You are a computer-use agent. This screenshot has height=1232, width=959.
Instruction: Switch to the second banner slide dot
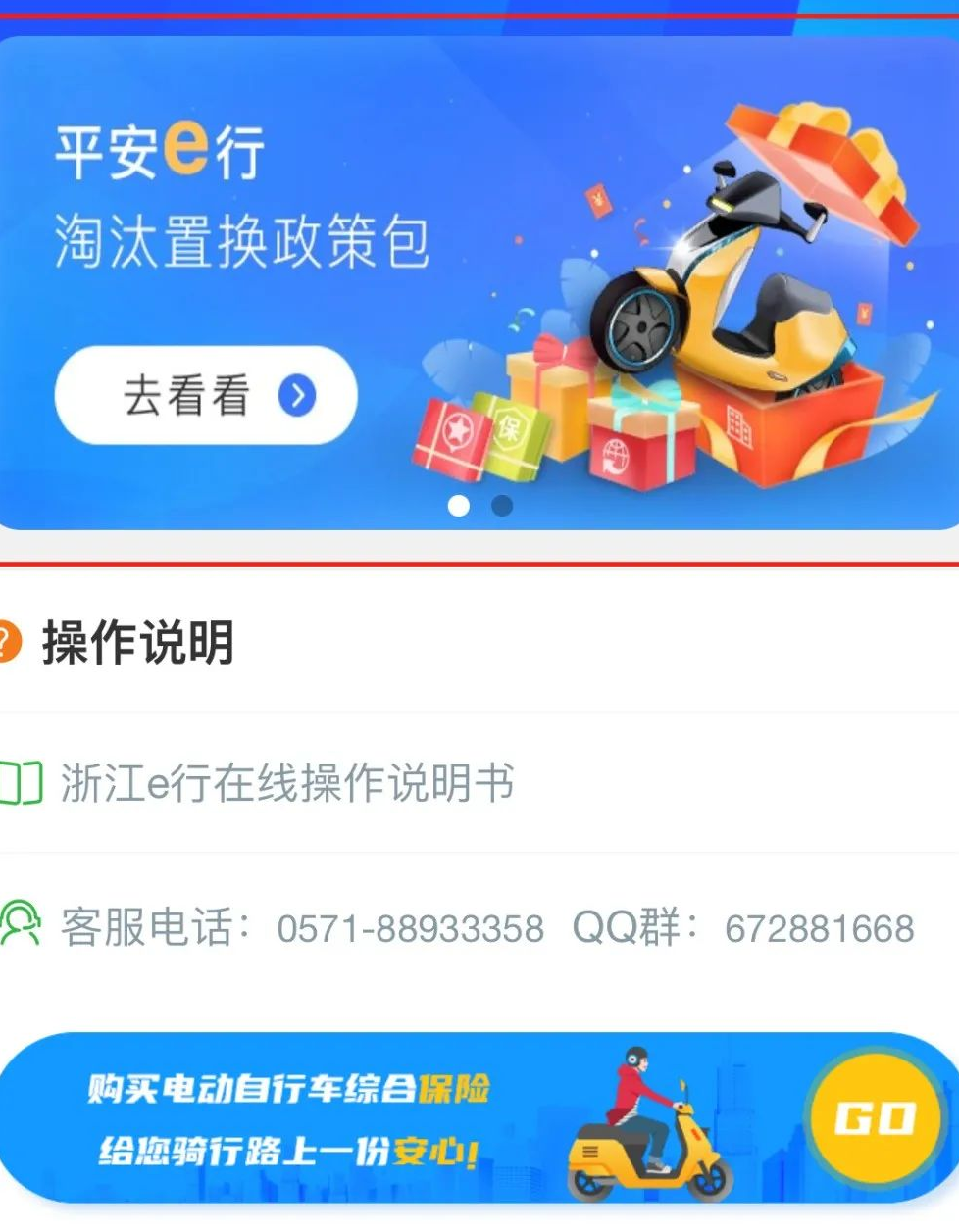tap(501, 506)
